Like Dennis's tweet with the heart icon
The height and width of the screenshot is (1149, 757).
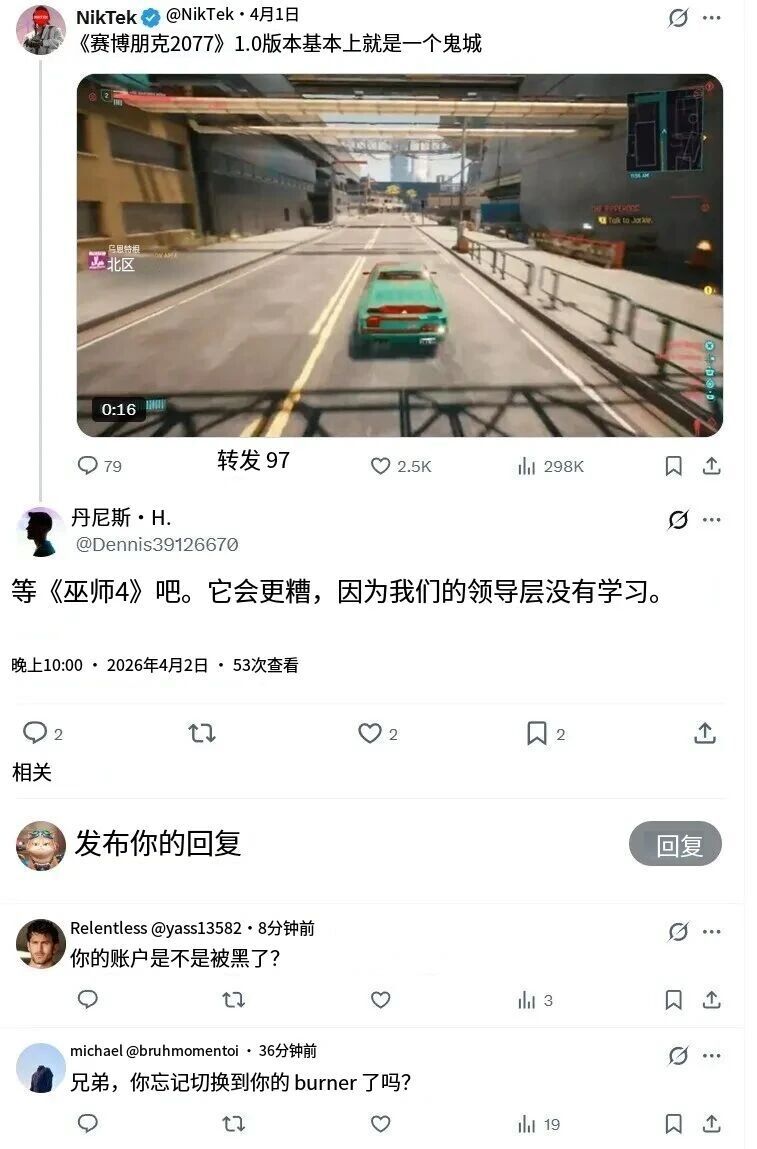click(x=369, y=732)
